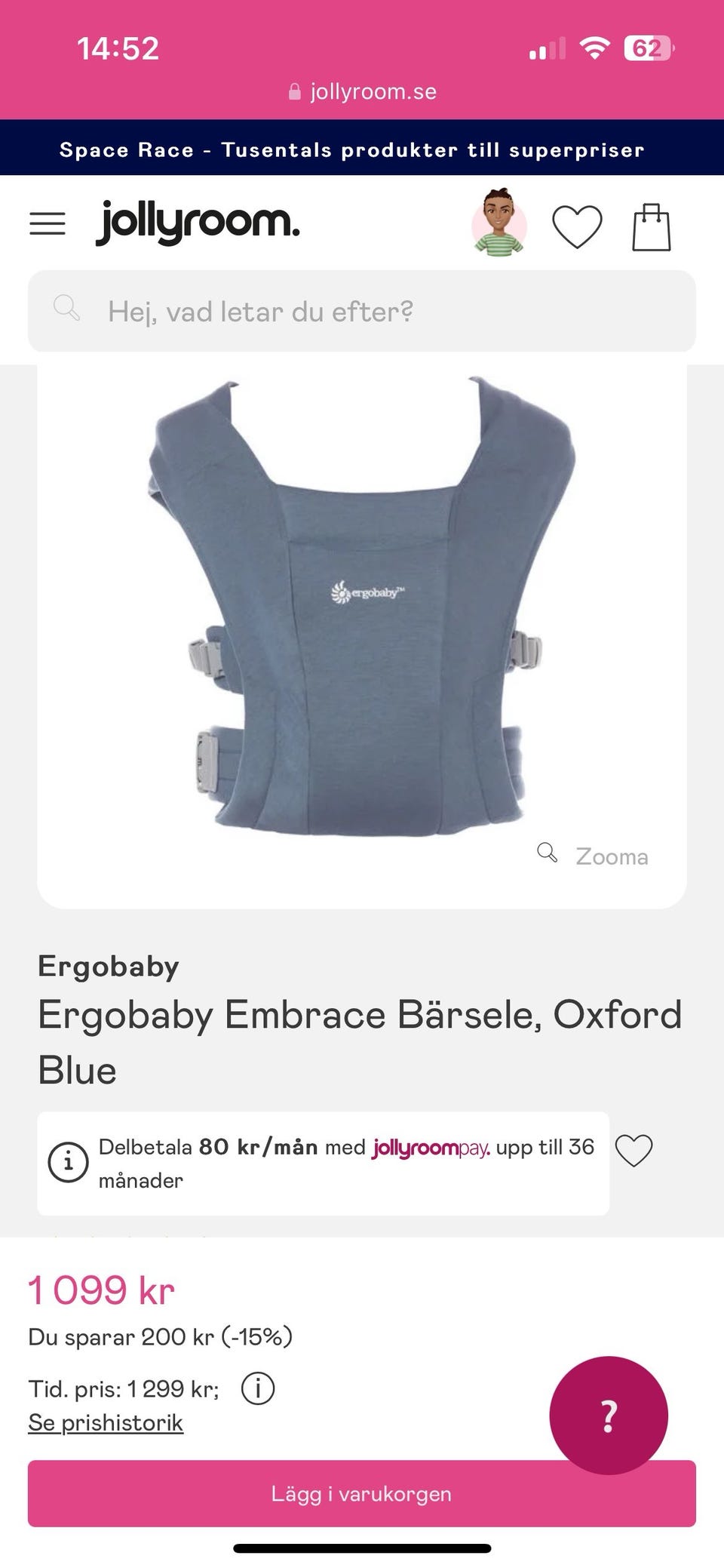The height and width of the screenshot is (1568, 724).
Task: Go to the jollyroom home page via the logo
Action: pos(198,223)
